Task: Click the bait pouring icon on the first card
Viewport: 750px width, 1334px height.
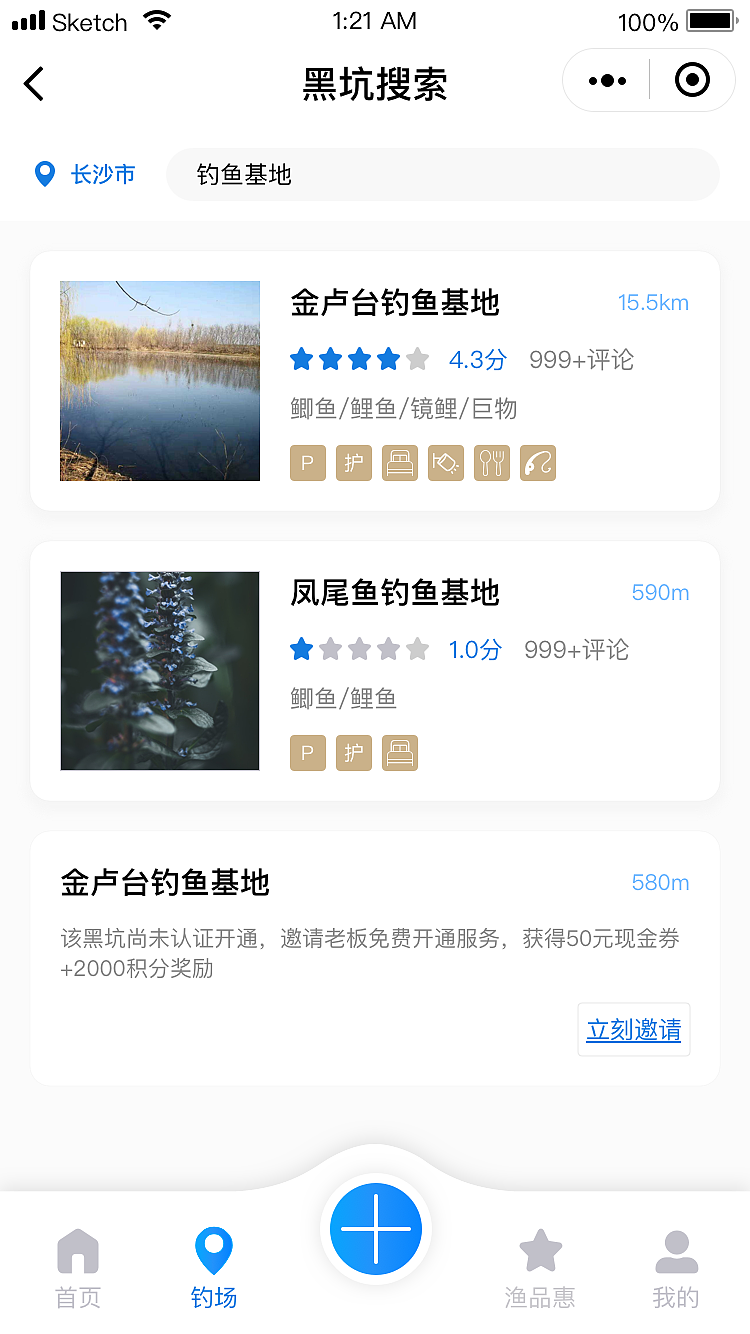Action: (x=446, y=463)
